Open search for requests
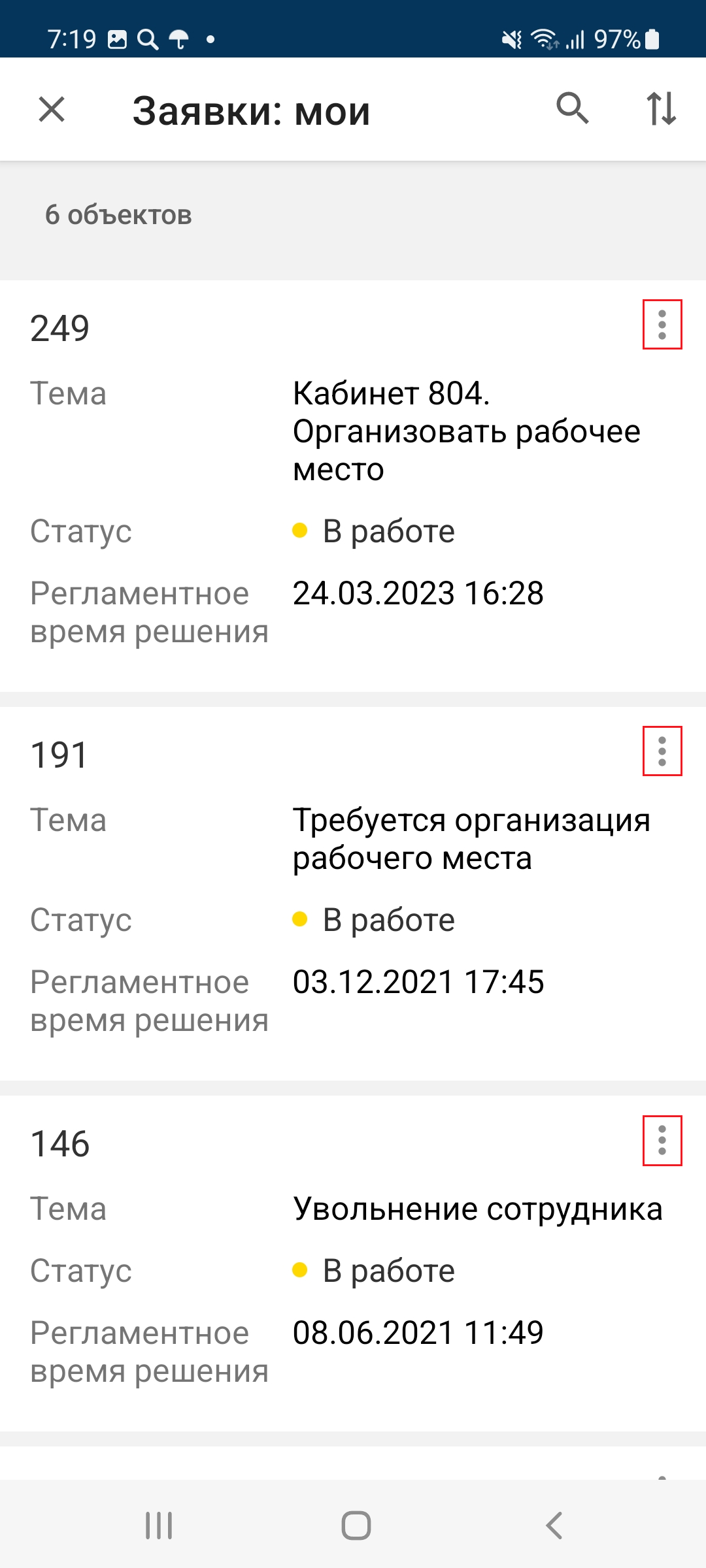This screenshot has height=1568, width=706. 573,108
